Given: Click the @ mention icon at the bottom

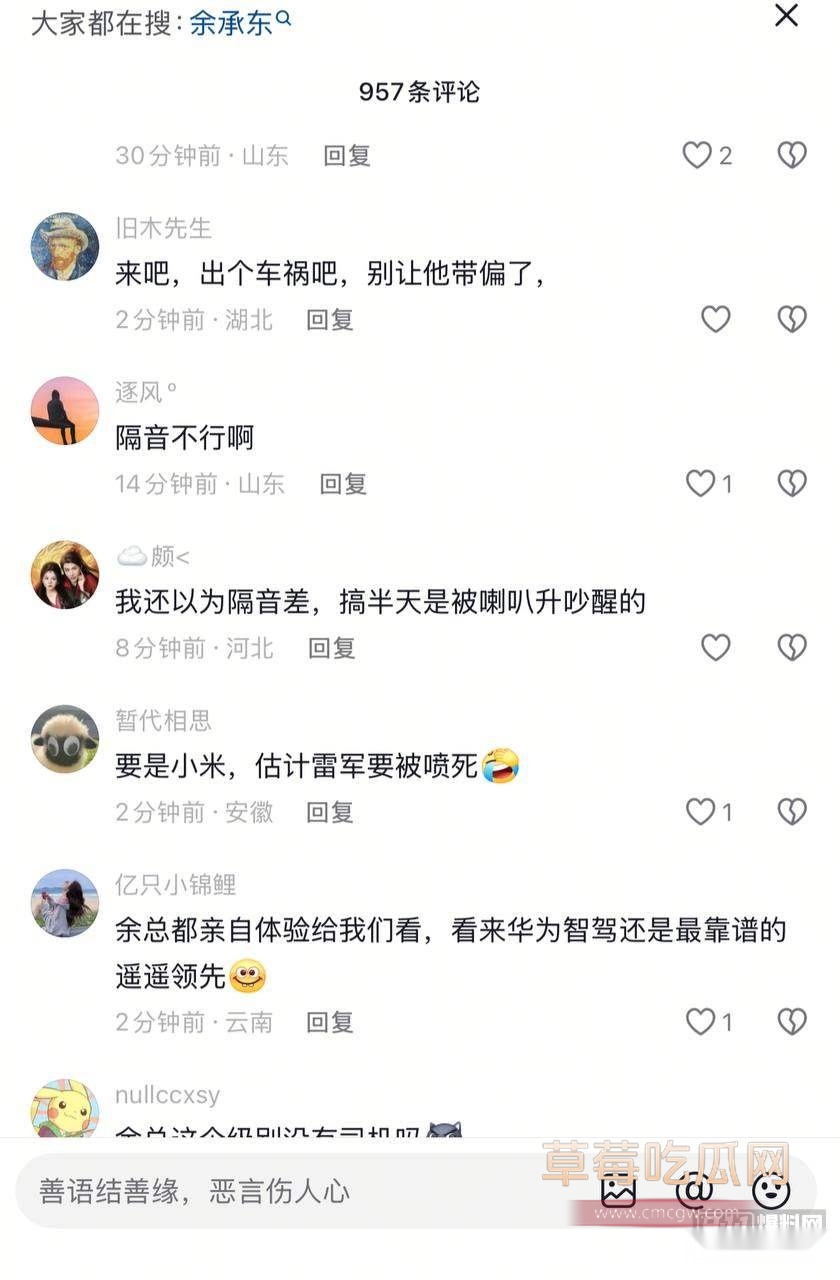Looking at the screenshot, I should pyautogui.click(x=696, y=1192).
